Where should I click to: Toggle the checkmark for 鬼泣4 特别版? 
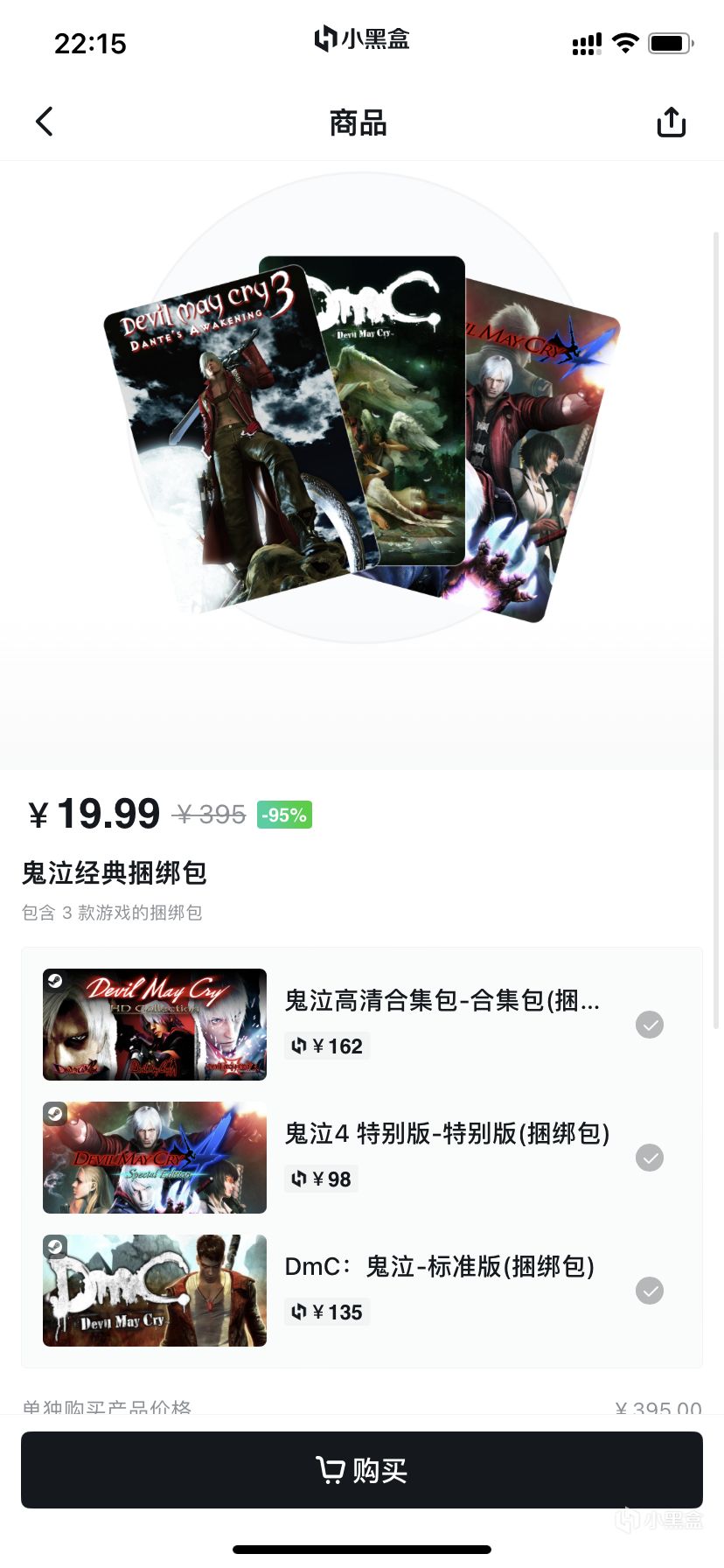click(x=649, y=1158)
